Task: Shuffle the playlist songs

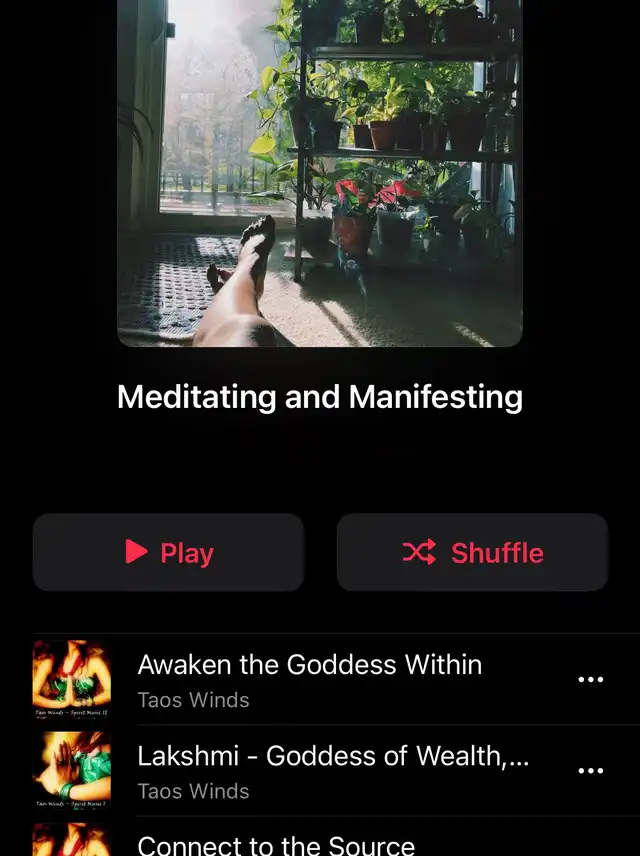Action: click(x=472, y=552)
